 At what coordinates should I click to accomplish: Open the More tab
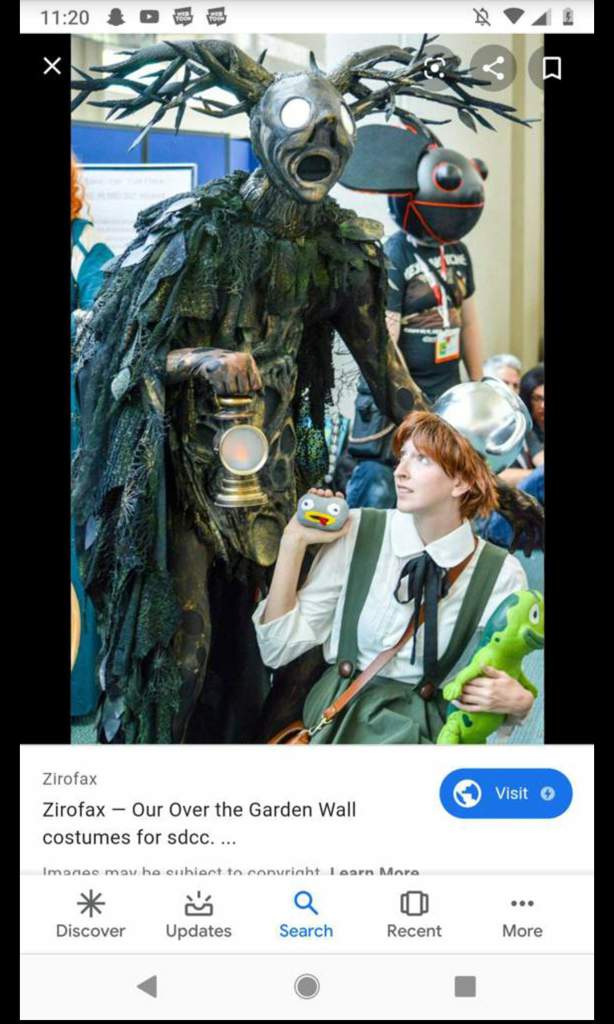click(522, 914)
